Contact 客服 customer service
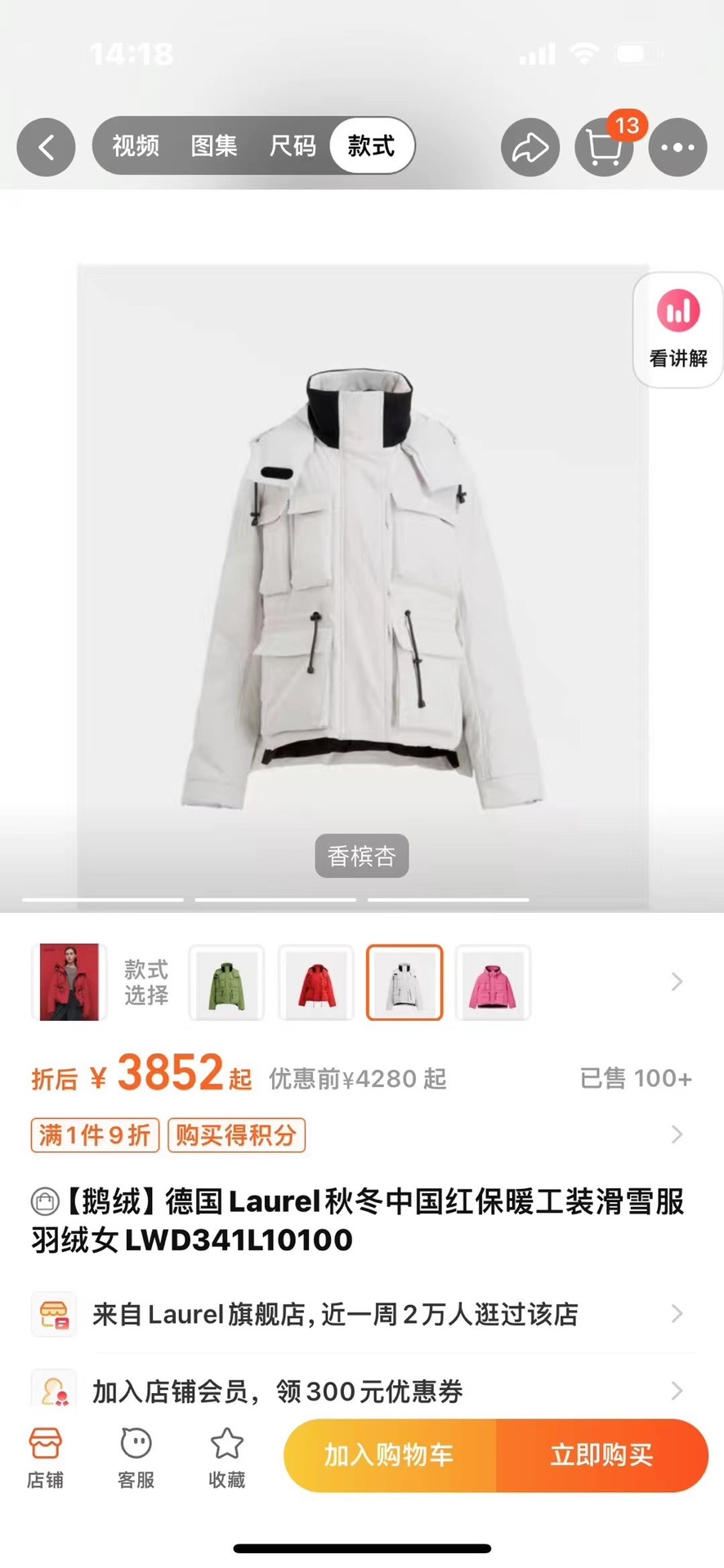 [136, 1459]
